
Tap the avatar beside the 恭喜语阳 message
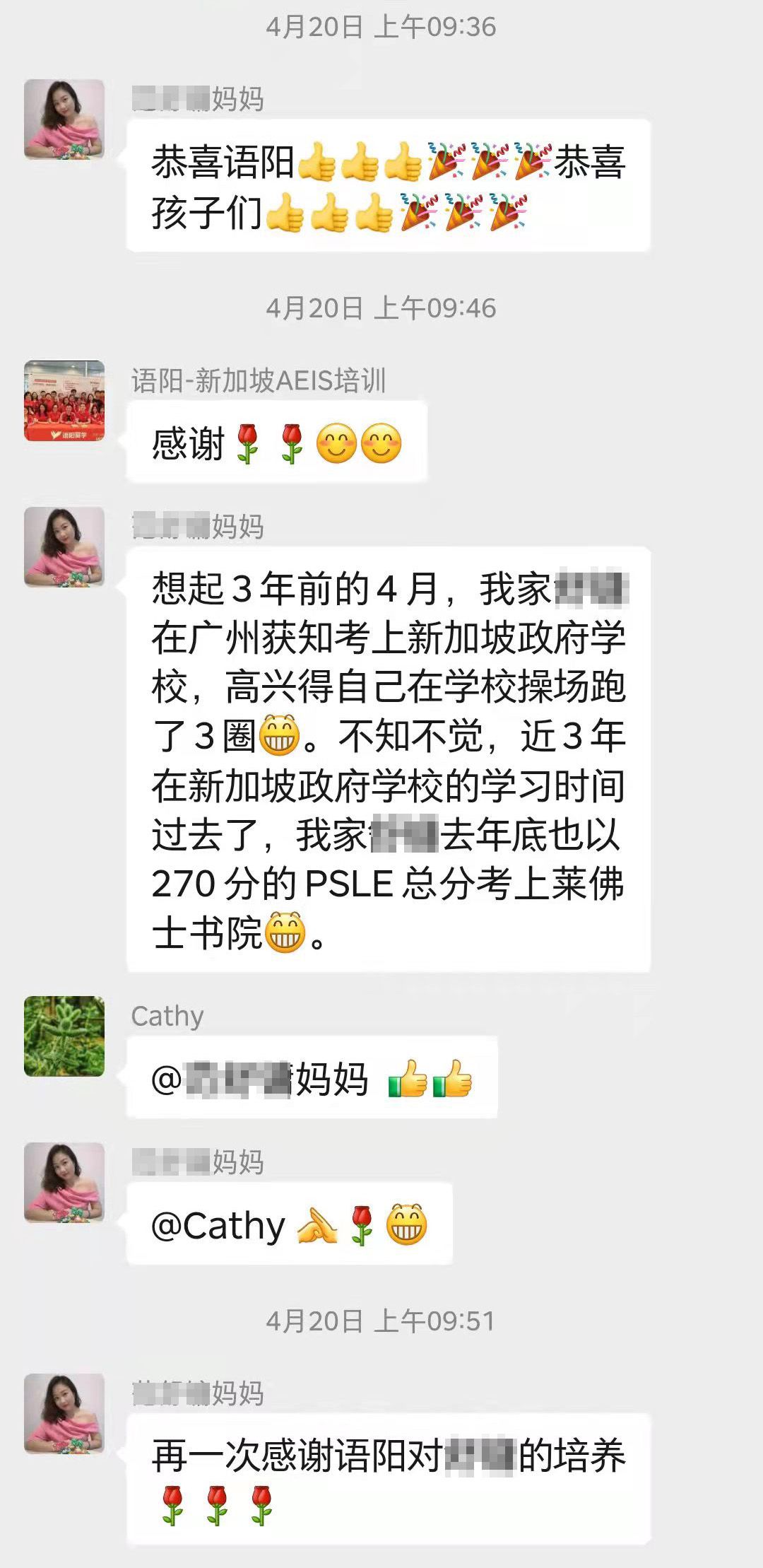[64, 119]
